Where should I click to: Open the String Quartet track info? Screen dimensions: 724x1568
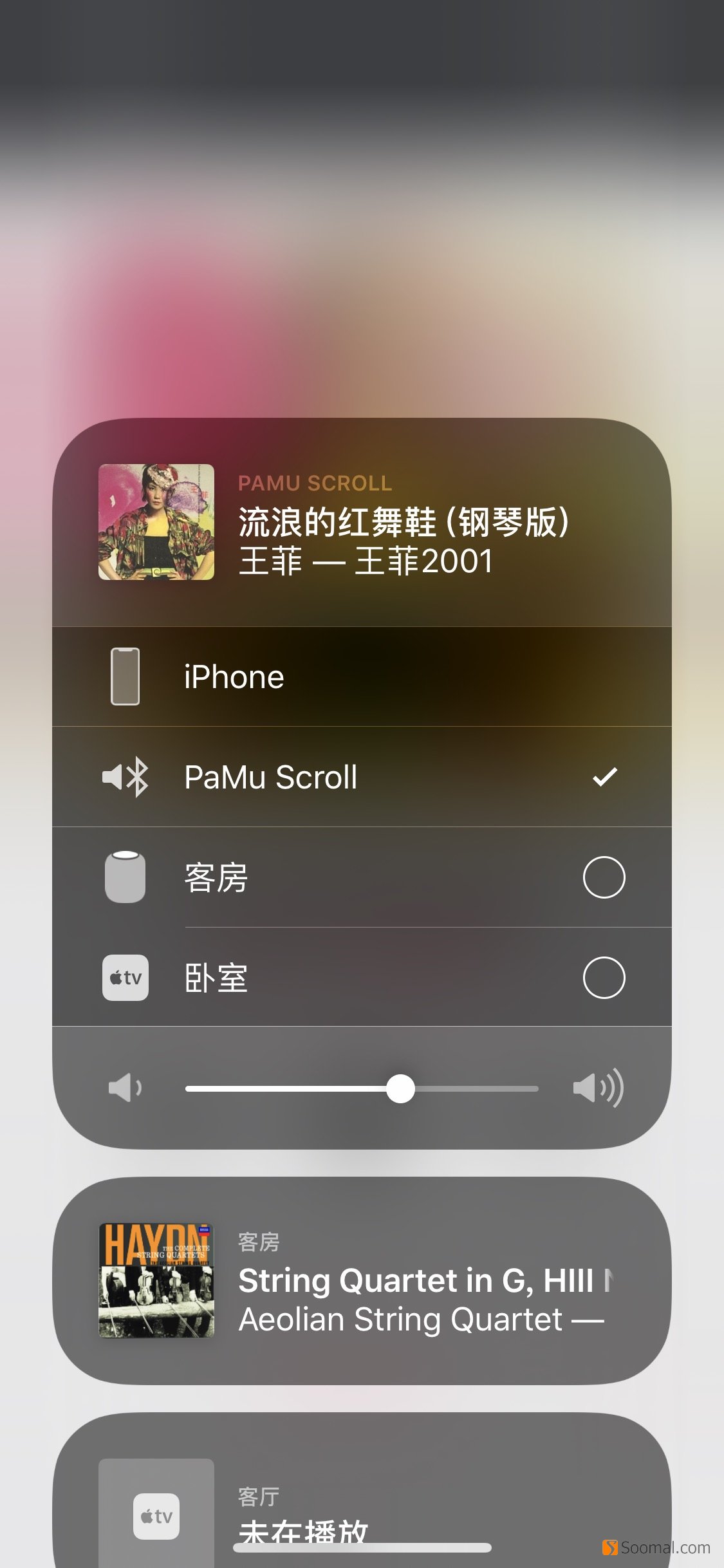tap(418, 1280)
